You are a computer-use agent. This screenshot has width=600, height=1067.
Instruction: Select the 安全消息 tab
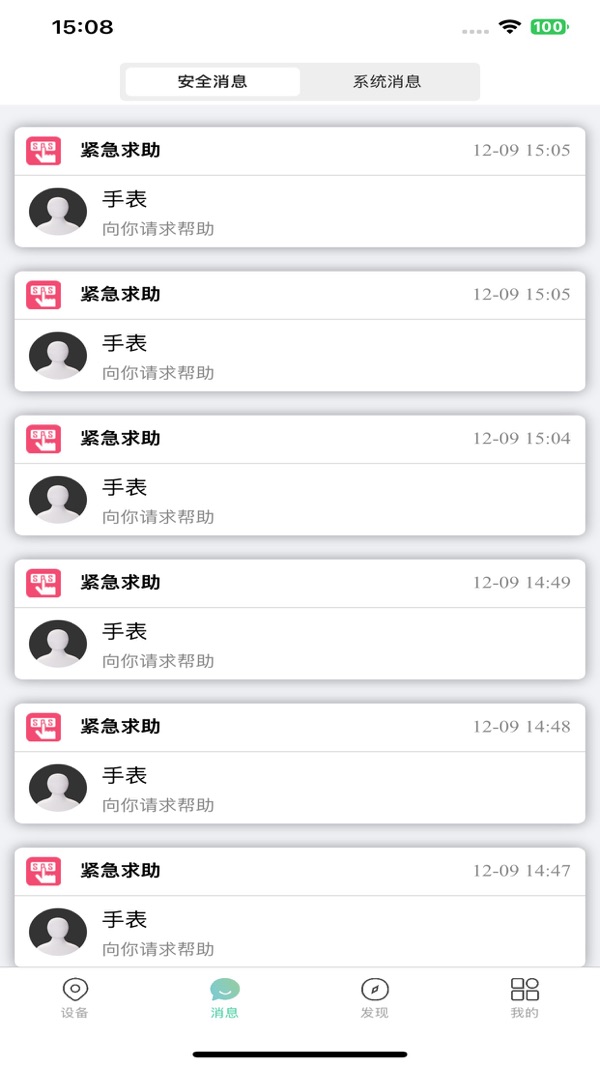tap(212, 82)
